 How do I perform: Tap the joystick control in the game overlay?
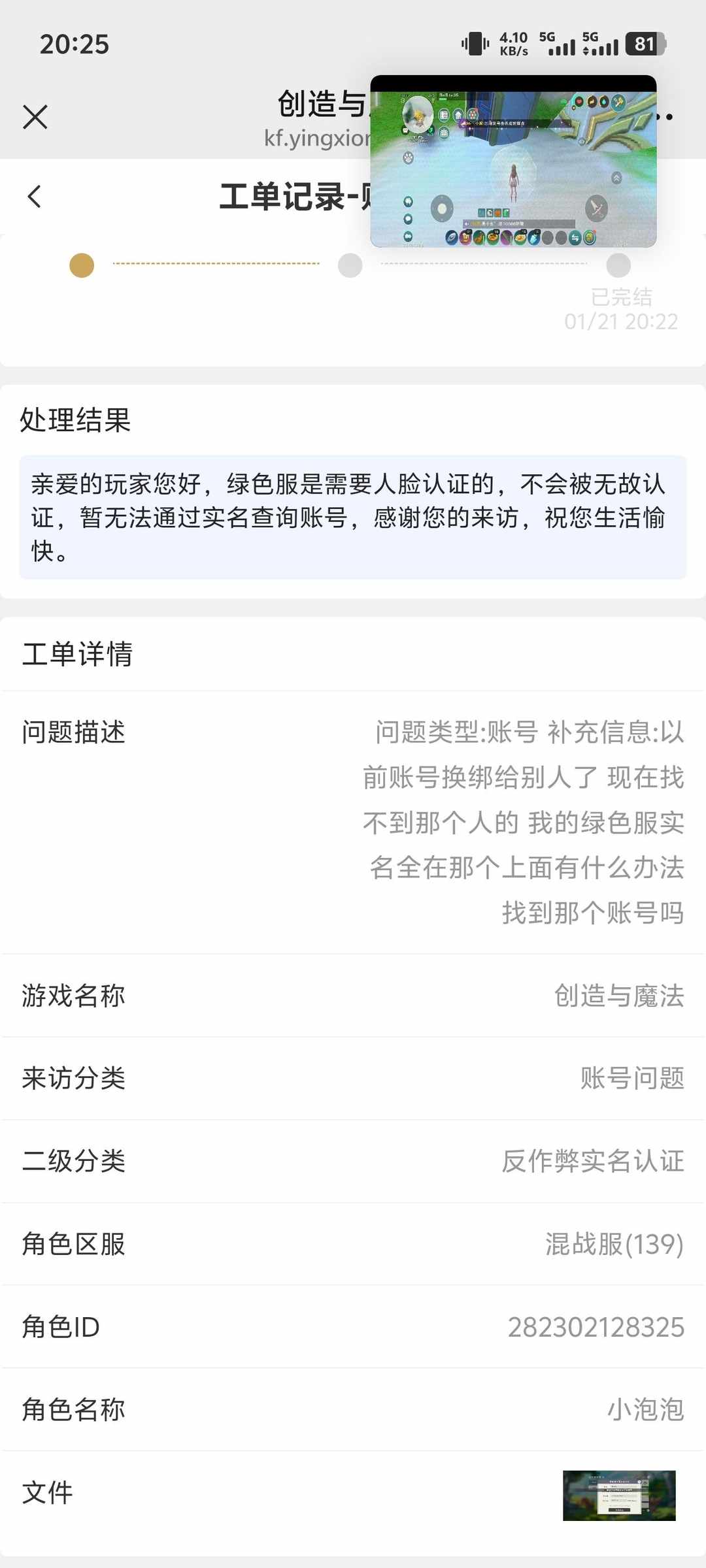(x=442, y=206)
